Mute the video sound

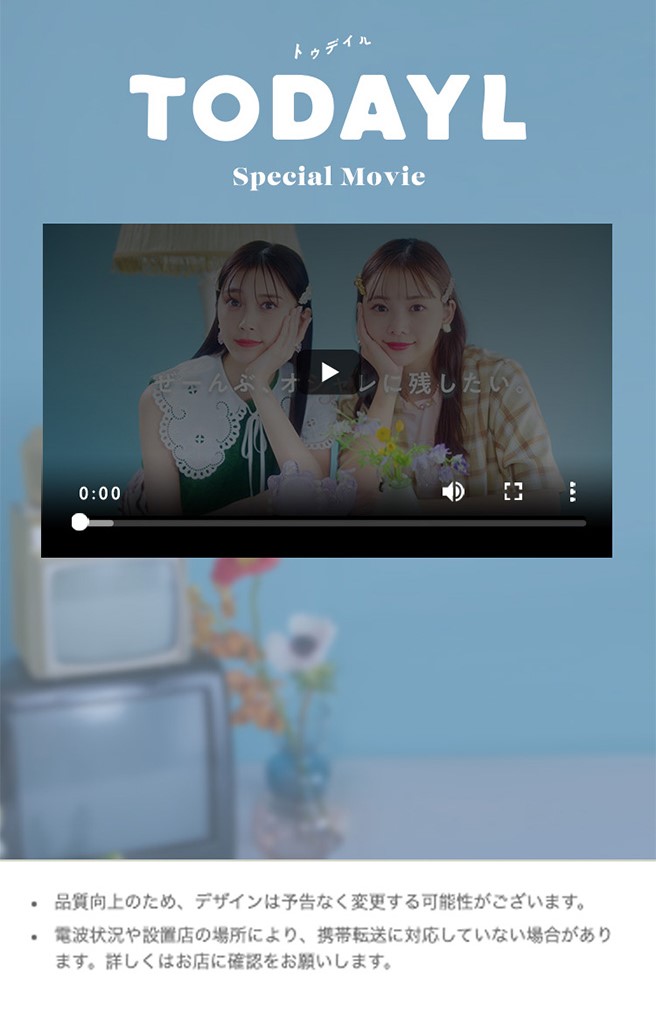click(453, 492)
